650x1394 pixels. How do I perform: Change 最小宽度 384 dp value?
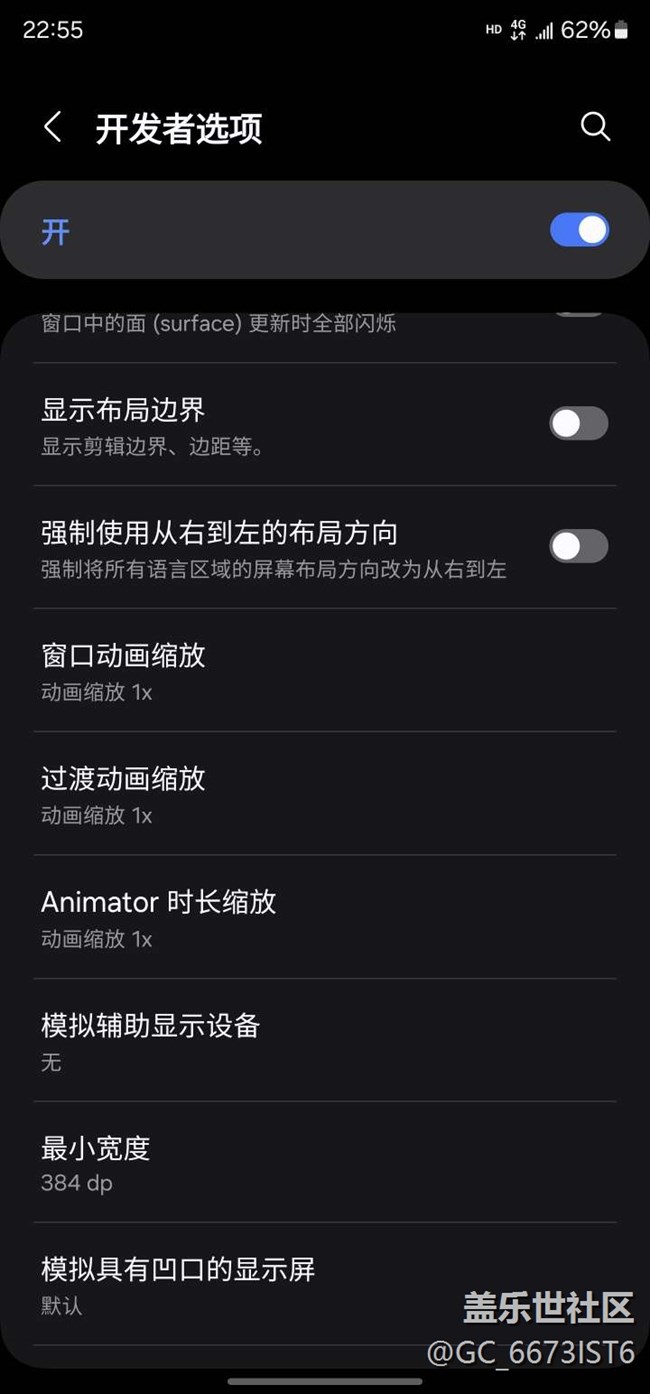pyautogui.click(x=324, y=1163)
